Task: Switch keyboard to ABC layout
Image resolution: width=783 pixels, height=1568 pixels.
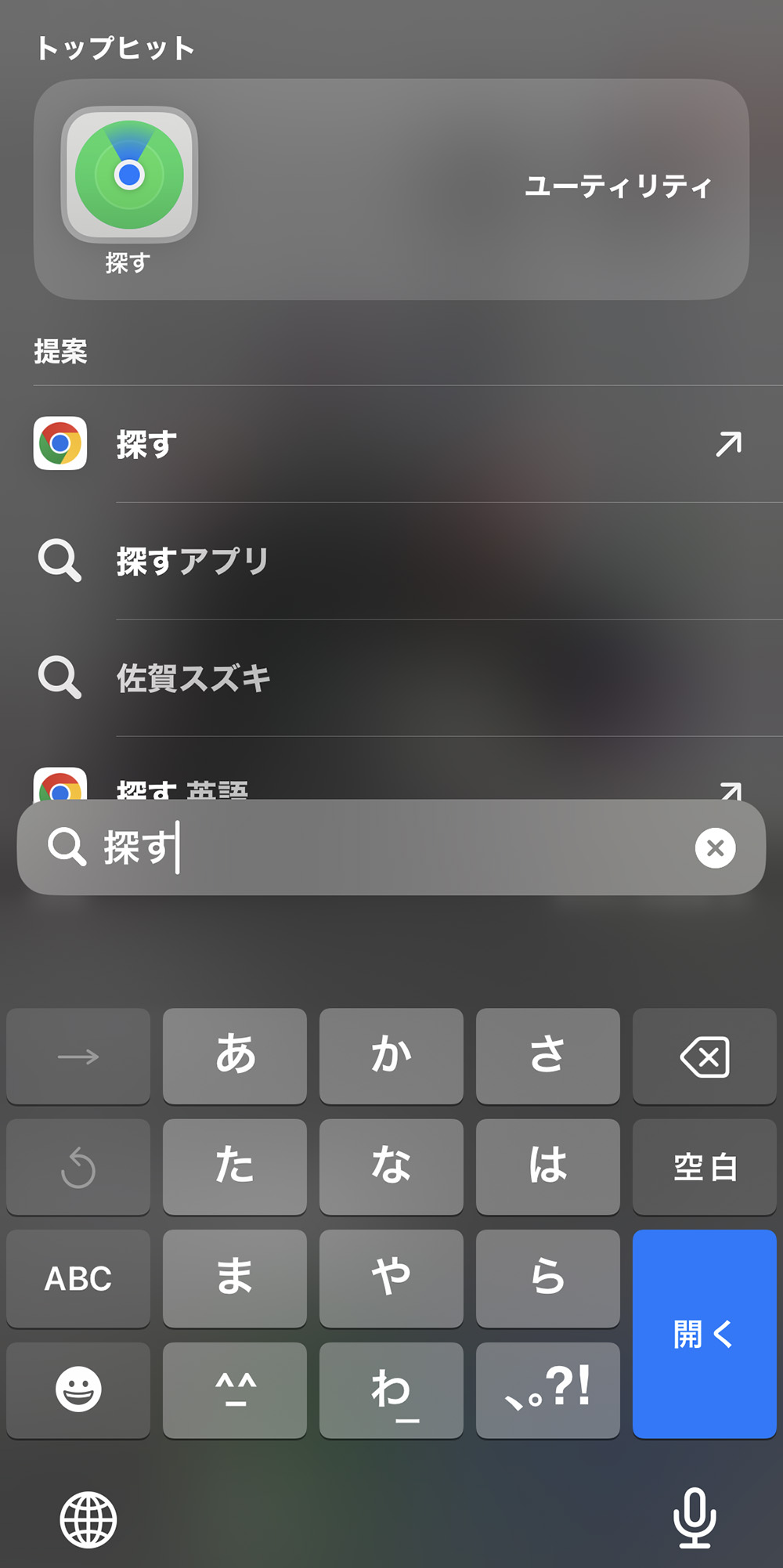Action: tap(78, 1278)
